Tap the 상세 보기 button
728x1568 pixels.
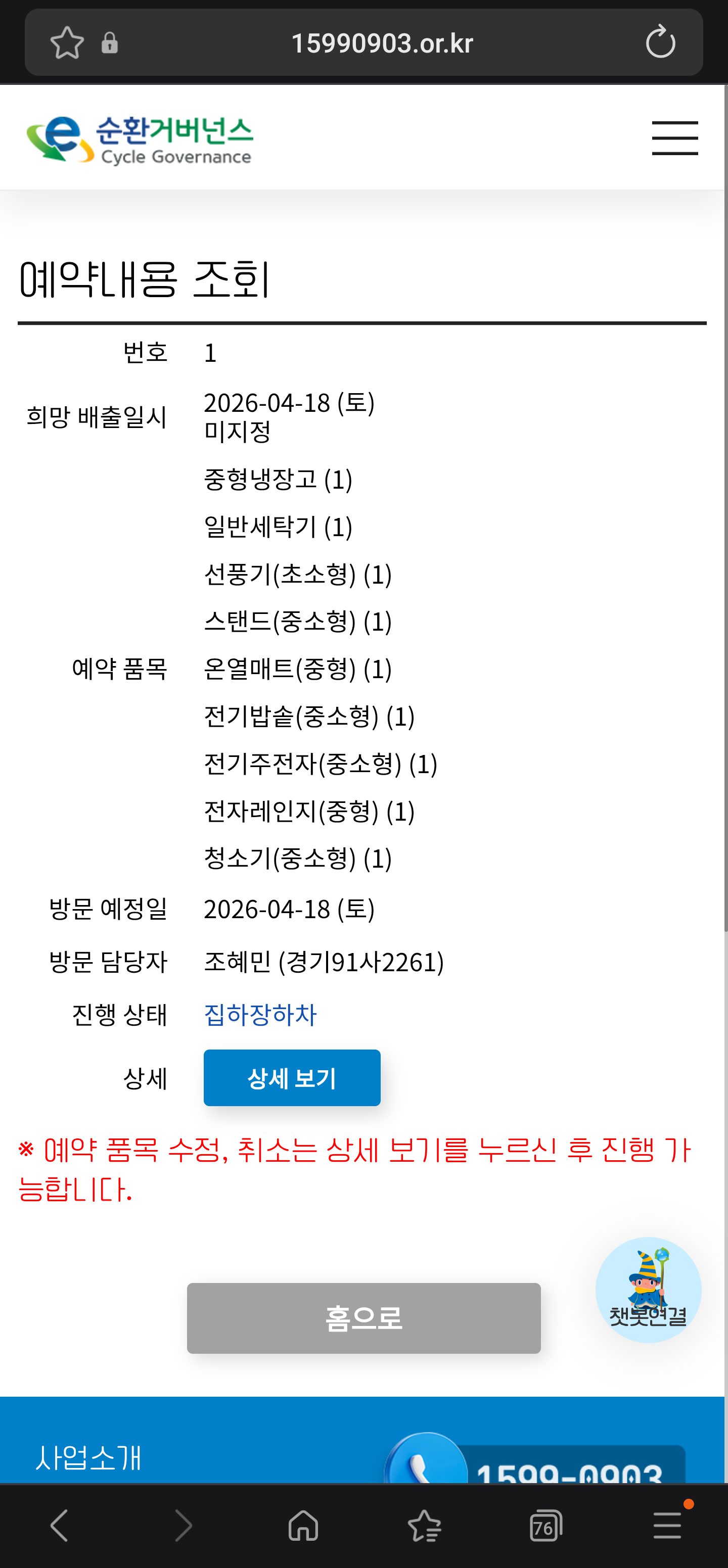pyautogui.click(x=292, y=1077)
